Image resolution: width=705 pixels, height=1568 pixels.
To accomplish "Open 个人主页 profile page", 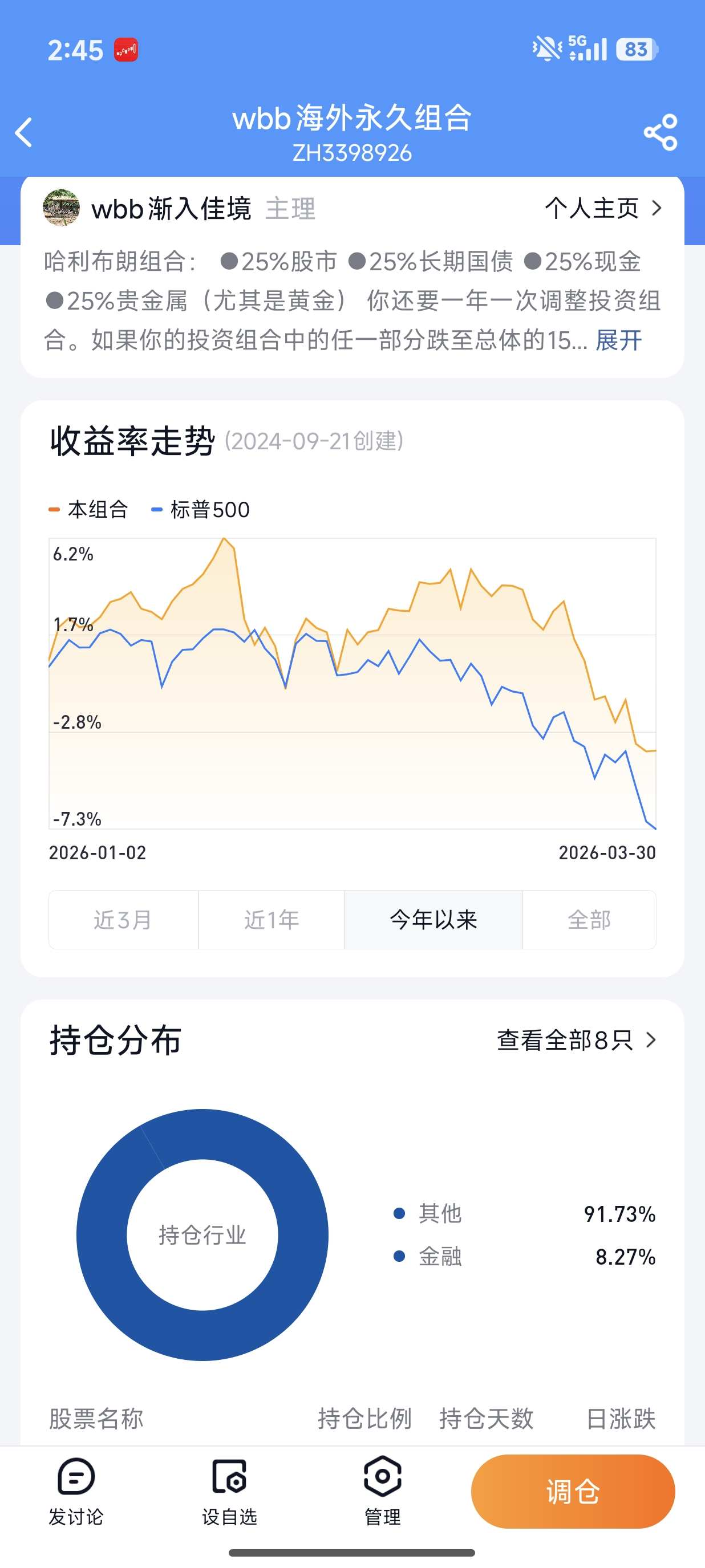I will [602, 208].
